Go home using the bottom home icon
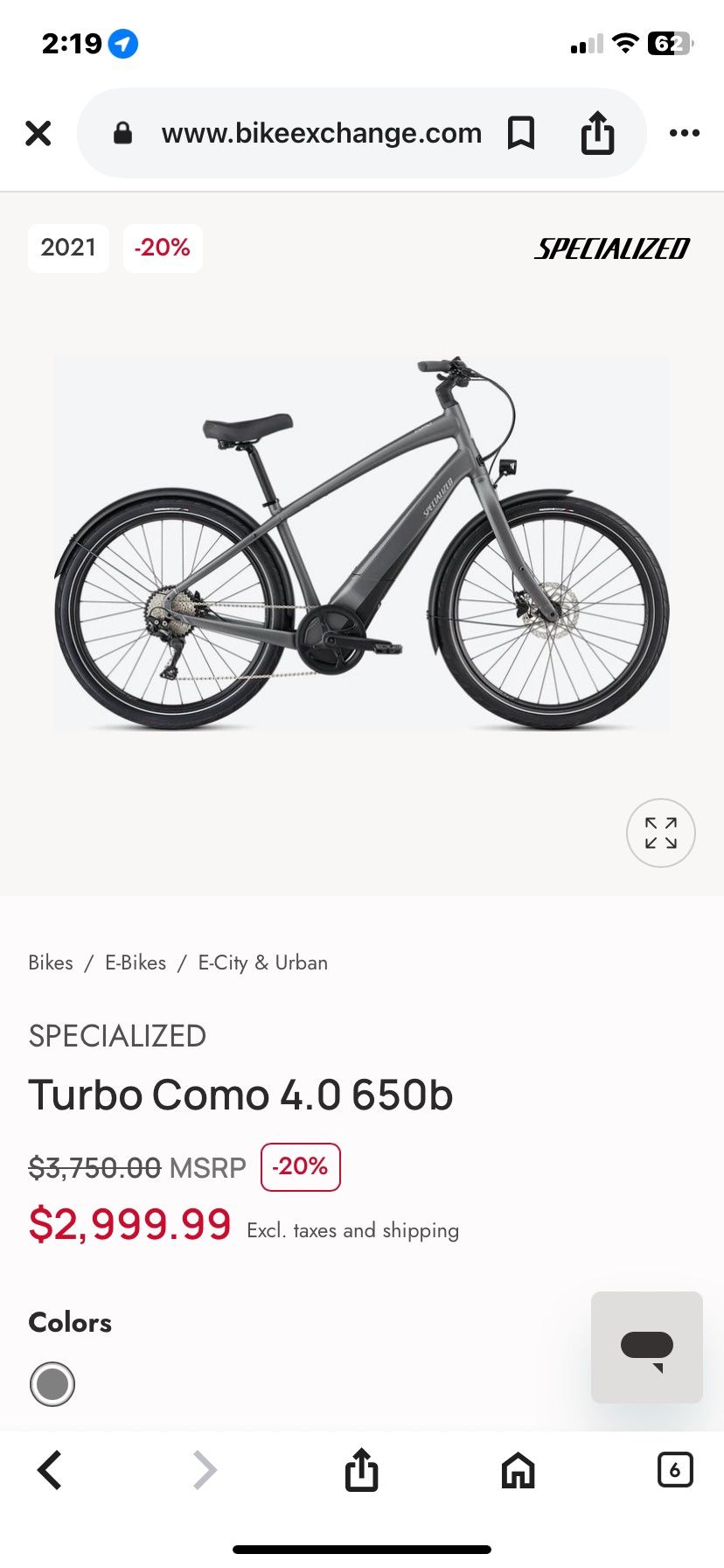This screenshot has width=724, height=1568. pos(518,1470)
